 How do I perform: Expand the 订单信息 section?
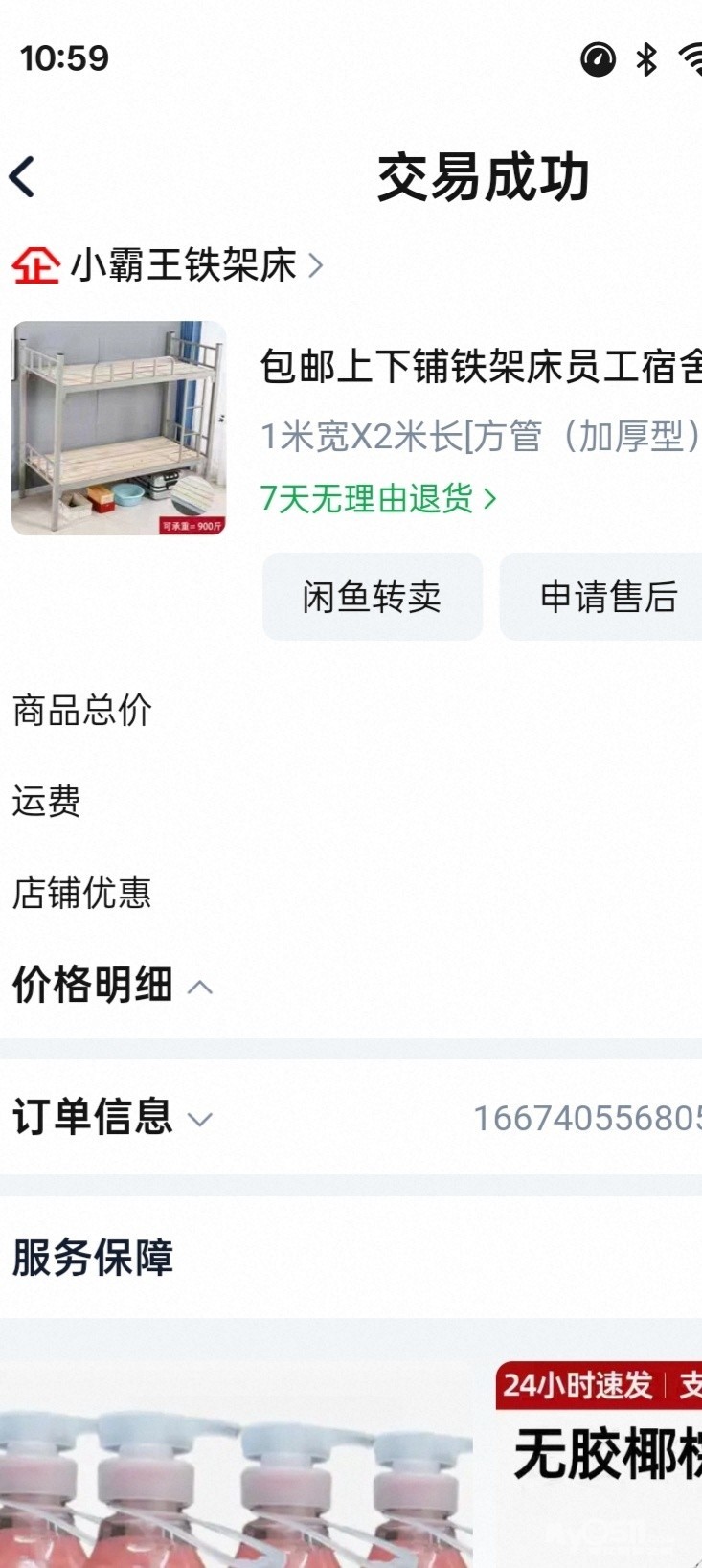[113, 1117]
